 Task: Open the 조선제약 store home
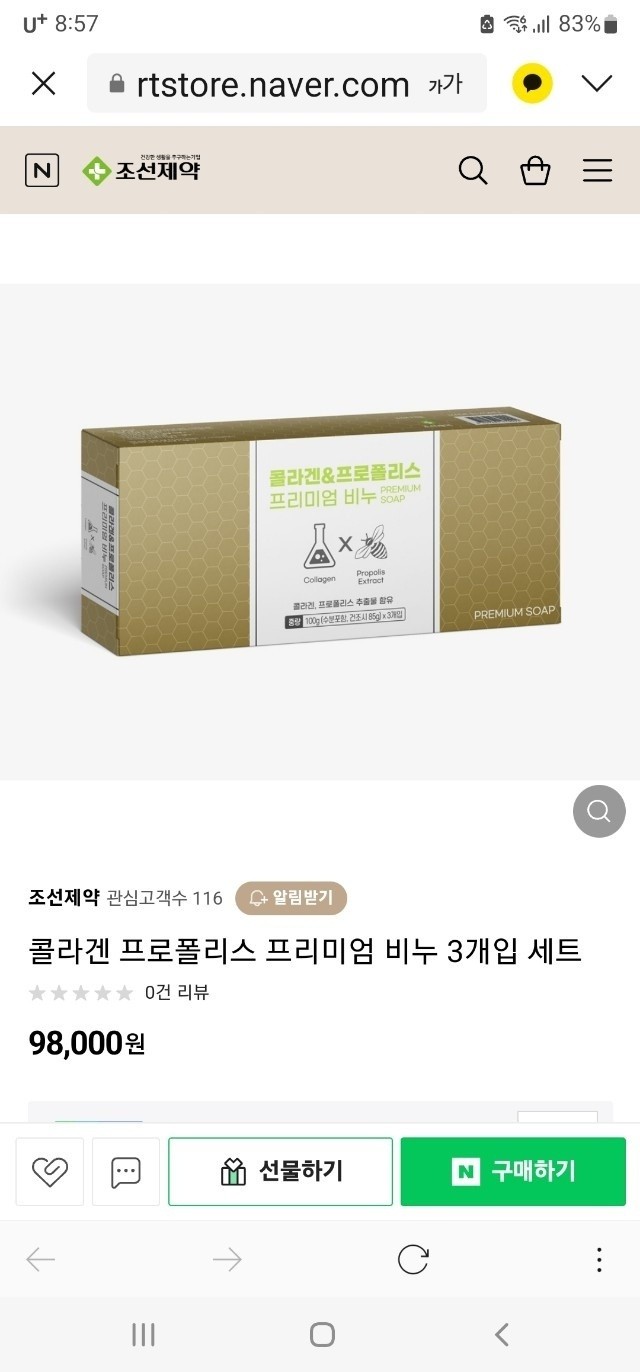[x=142, y=170]
